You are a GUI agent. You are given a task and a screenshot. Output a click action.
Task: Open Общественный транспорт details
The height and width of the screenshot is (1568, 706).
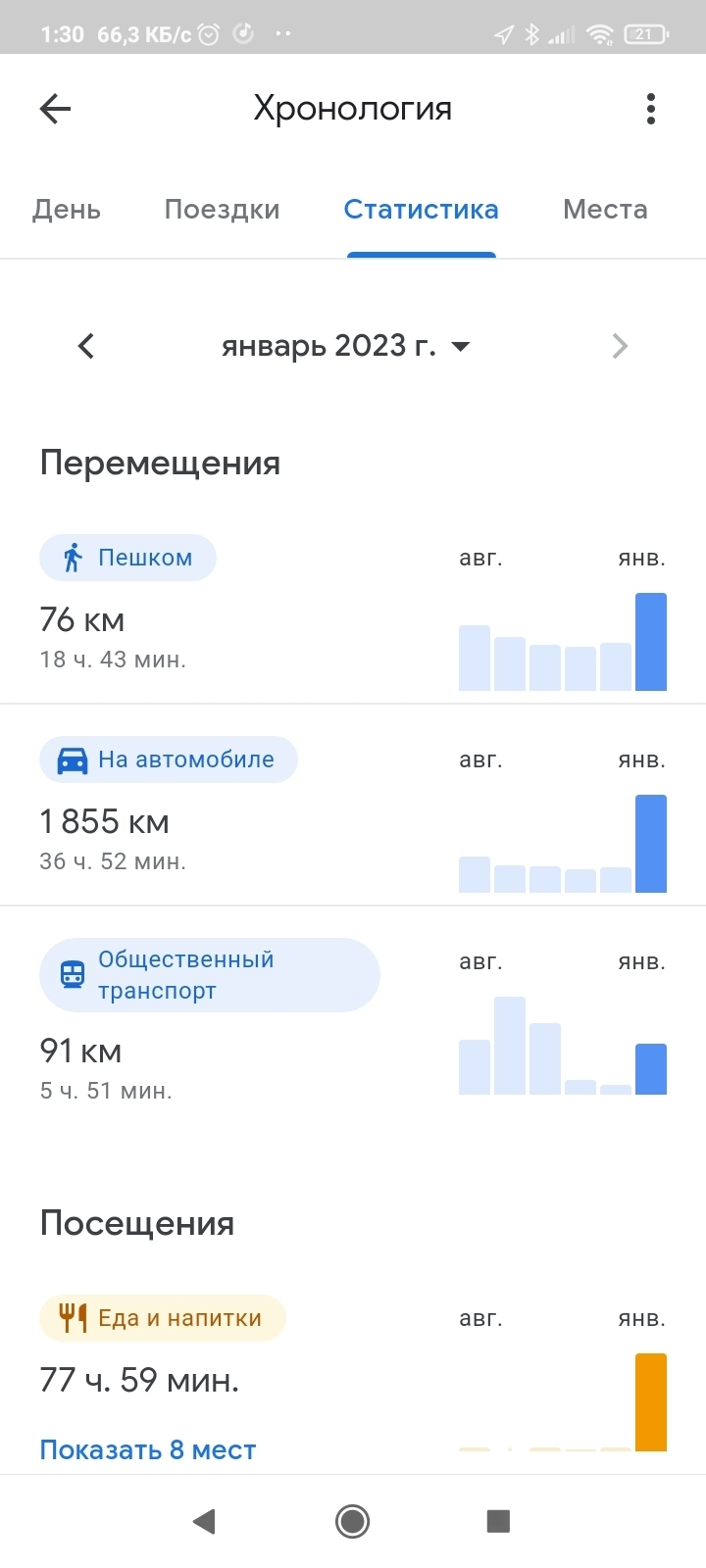click(x=209, y=975)
